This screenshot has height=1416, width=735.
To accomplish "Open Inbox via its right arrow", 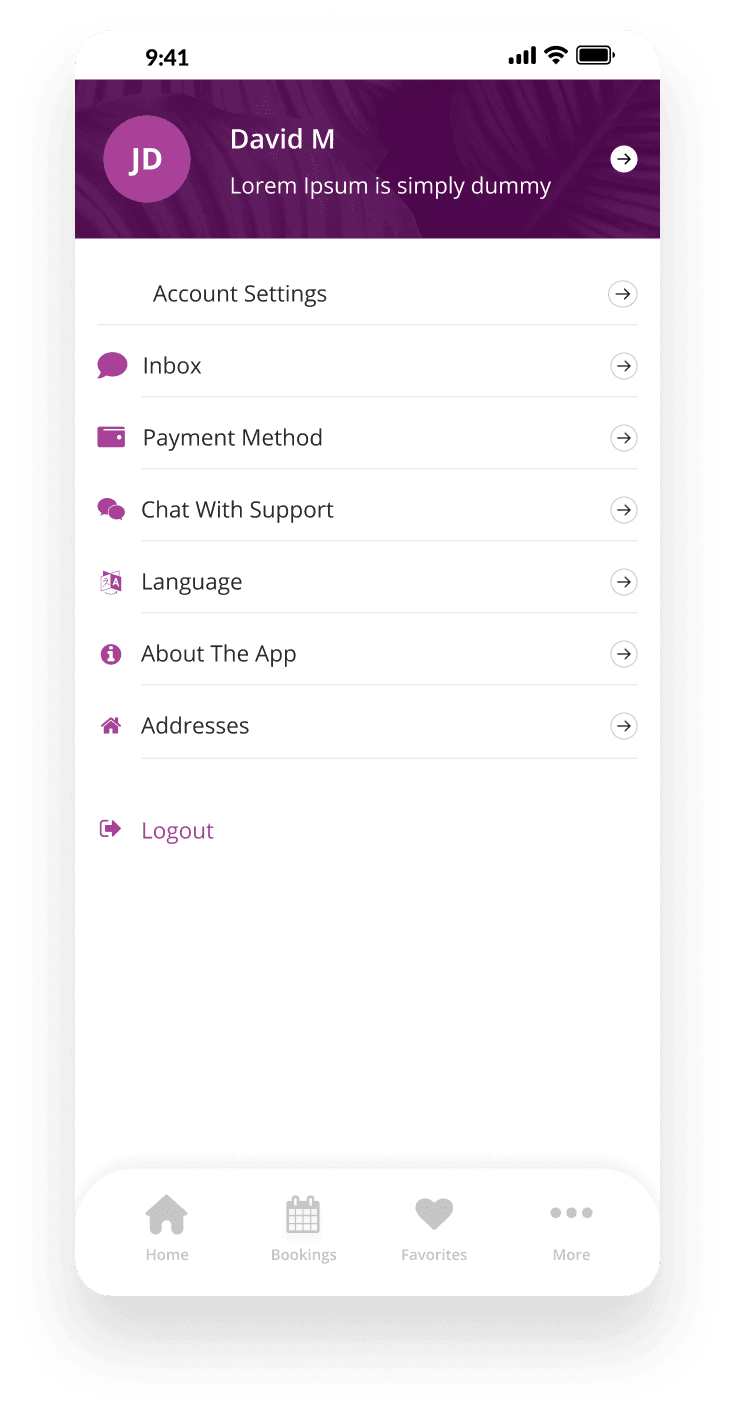I will pyautogui.click(x=623, y=365).
